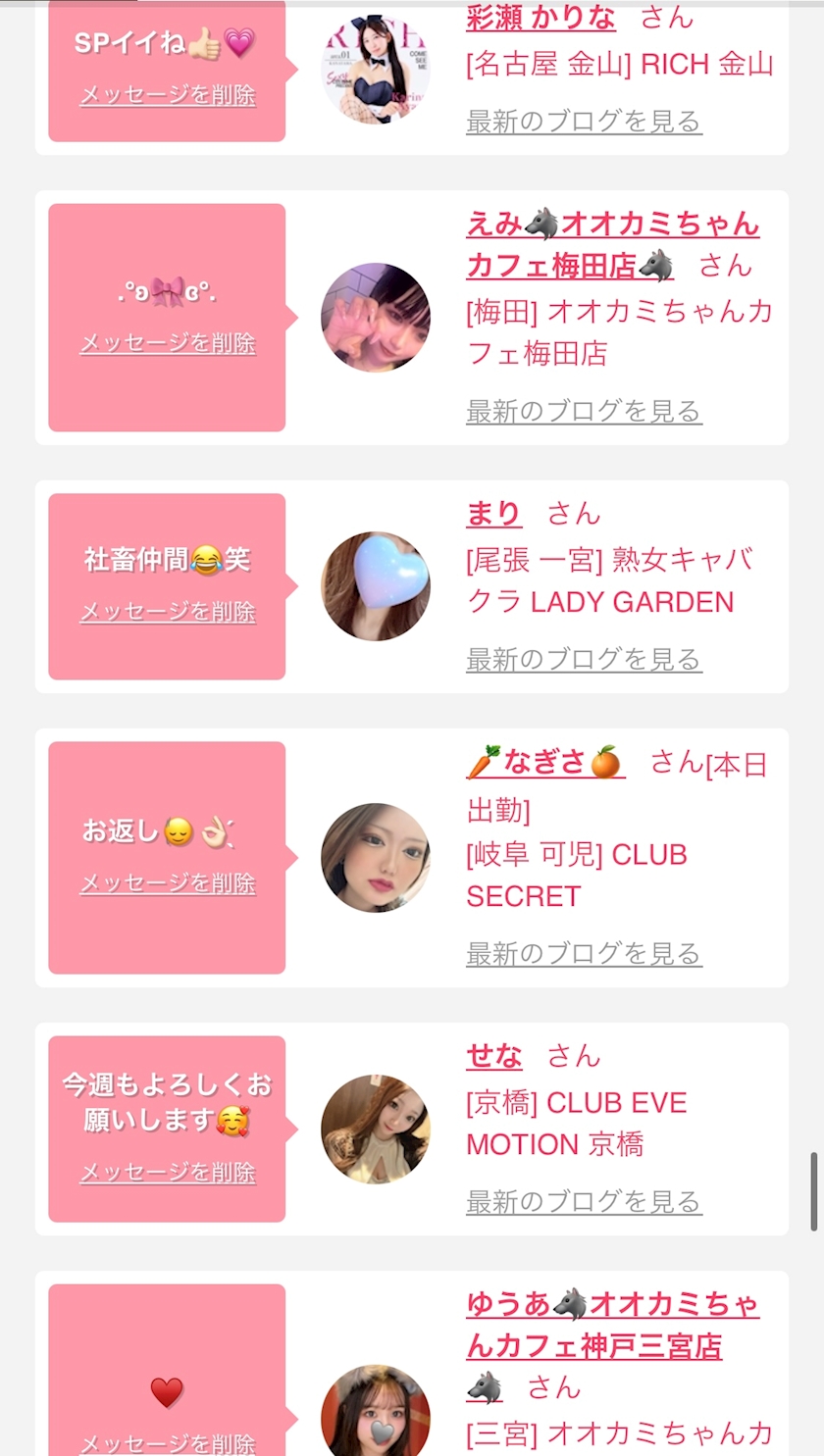View せな's latest blog

click(x=584, y=1201)
